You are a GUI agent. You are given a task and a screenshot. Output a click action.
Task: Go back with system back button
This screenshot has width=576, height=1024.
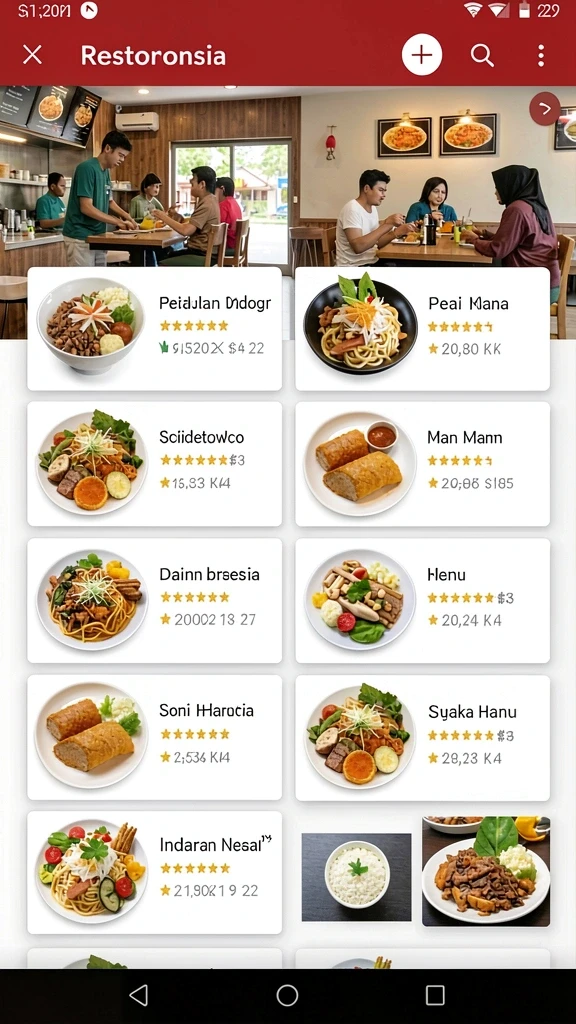[138, 995]
